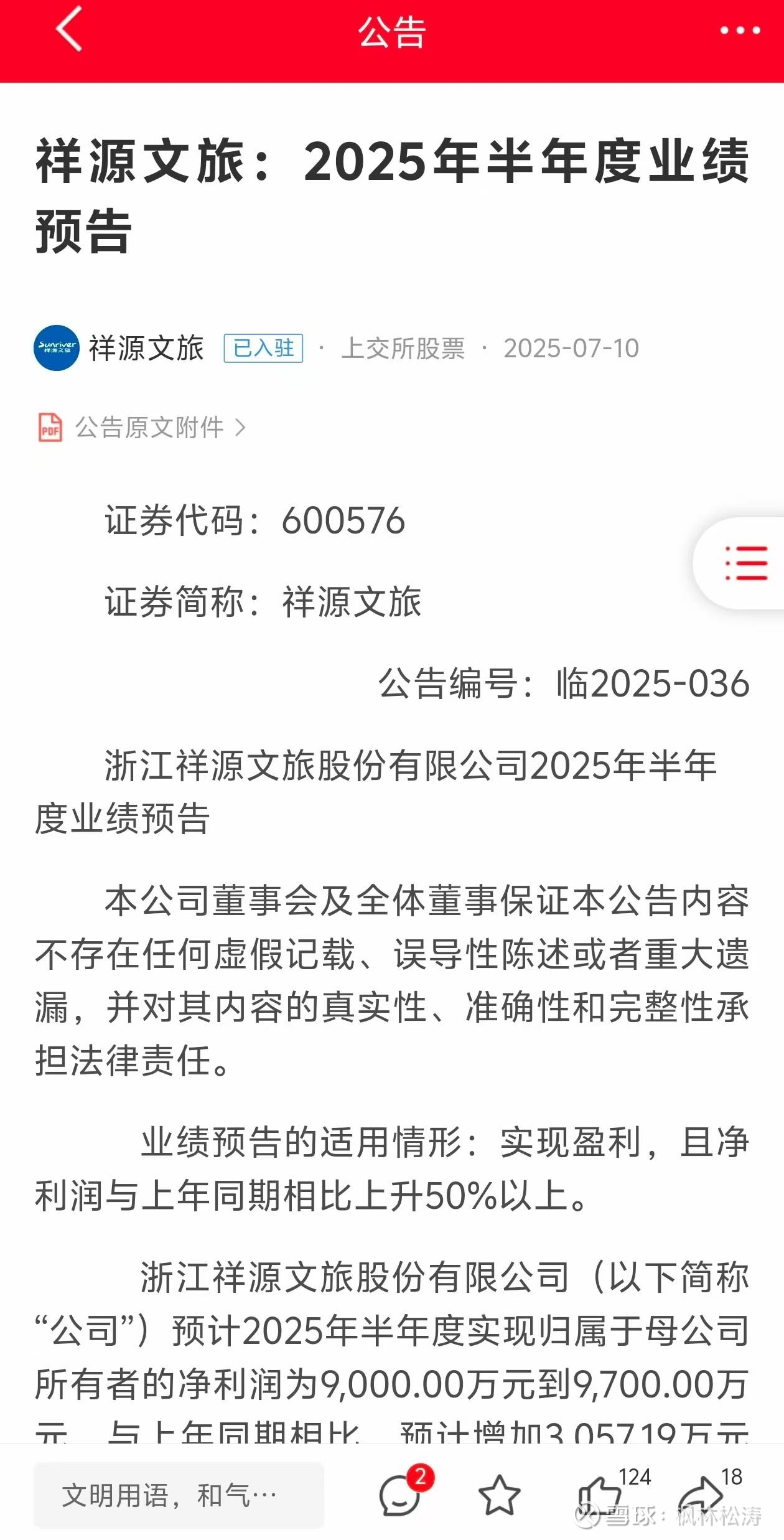The height and width of the screenshot is (1540, 784).
Task: Bookmark this announcement with the star
Action: (x=499, y=1496)
